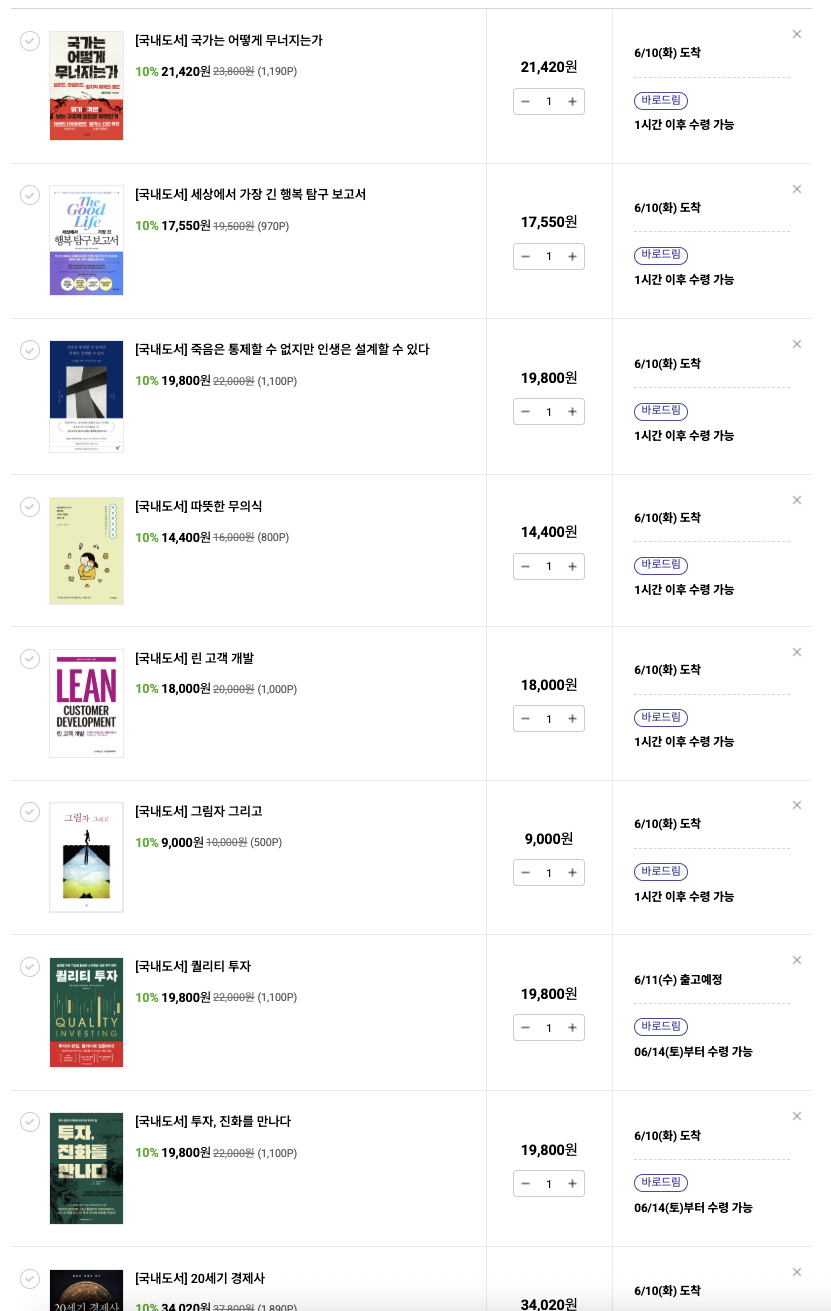
Task: Add one more copy of 퀄리티 투자
Action: (x=572, y=1028)
